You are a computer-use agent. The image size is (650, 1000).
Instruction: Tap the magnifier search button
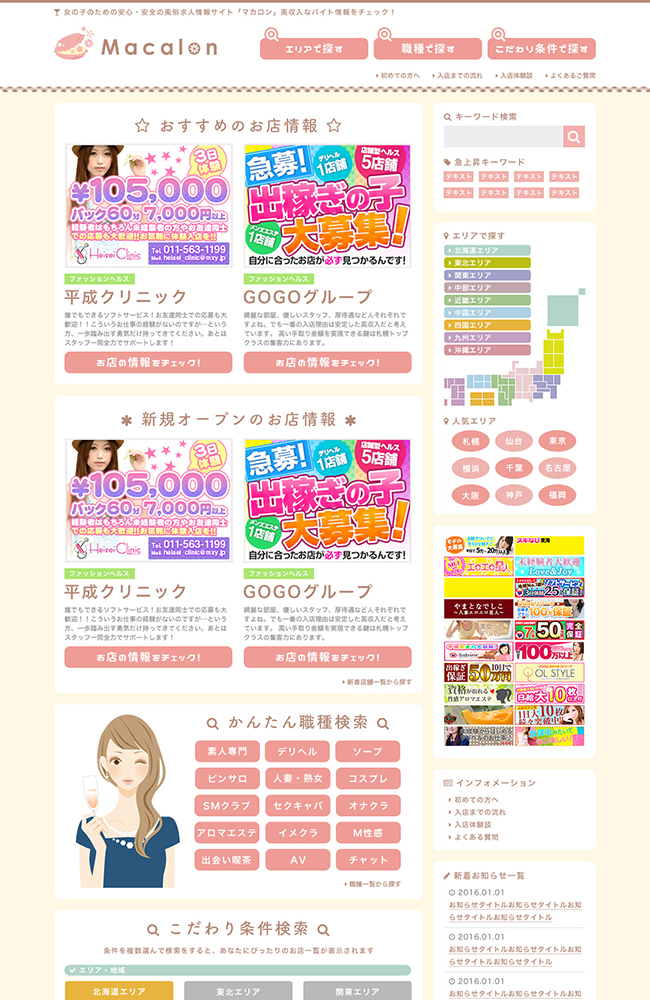573,137
